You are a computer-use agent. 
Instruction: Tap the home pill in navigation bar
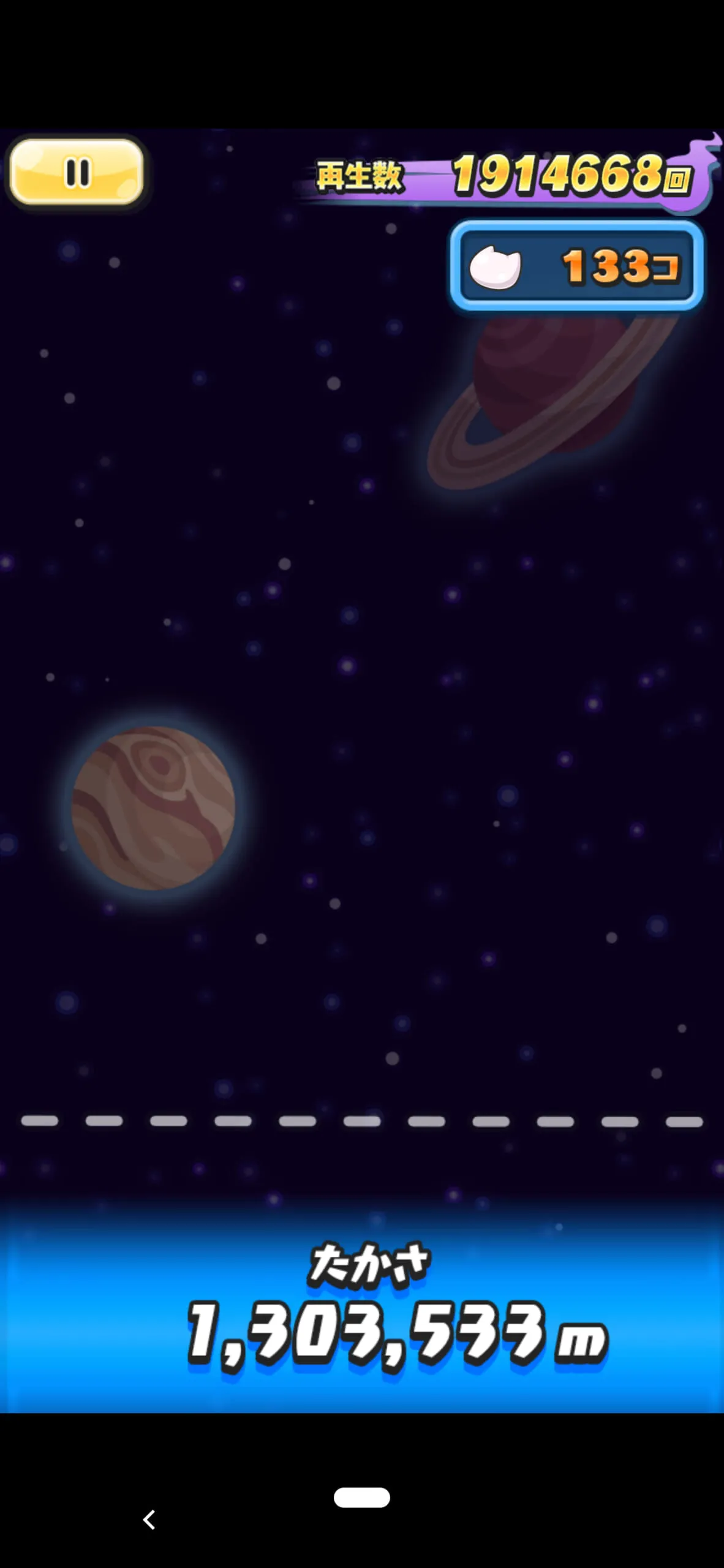[x=362, y=1498]
